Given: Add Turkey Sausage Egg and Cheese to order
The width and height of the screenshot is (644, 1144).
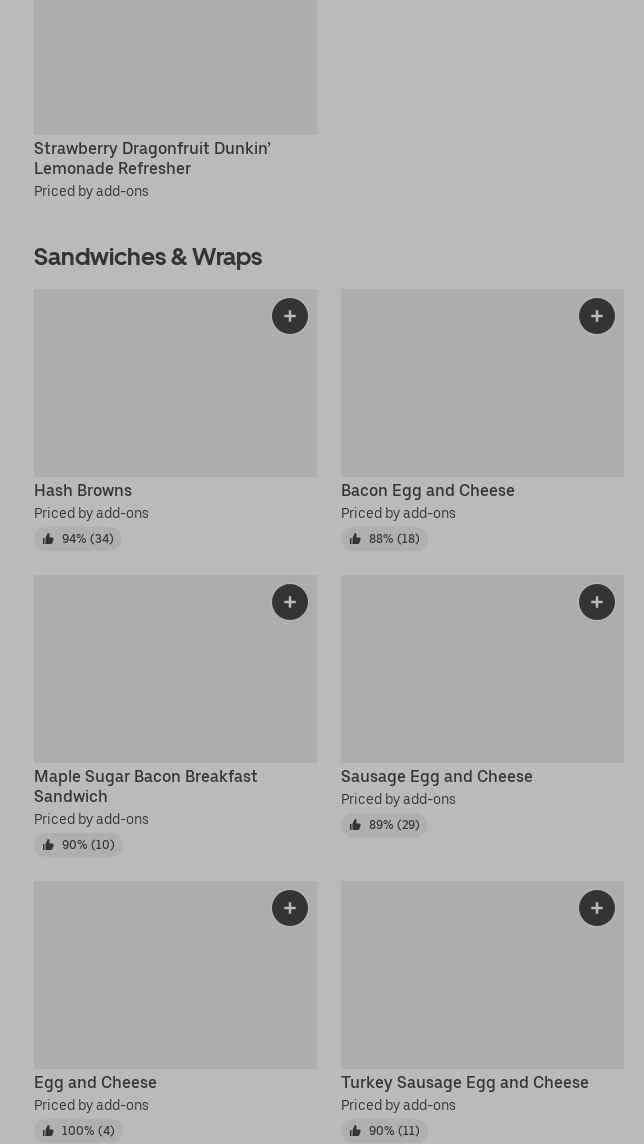Looking at the screenshot, I should point(597,908).
